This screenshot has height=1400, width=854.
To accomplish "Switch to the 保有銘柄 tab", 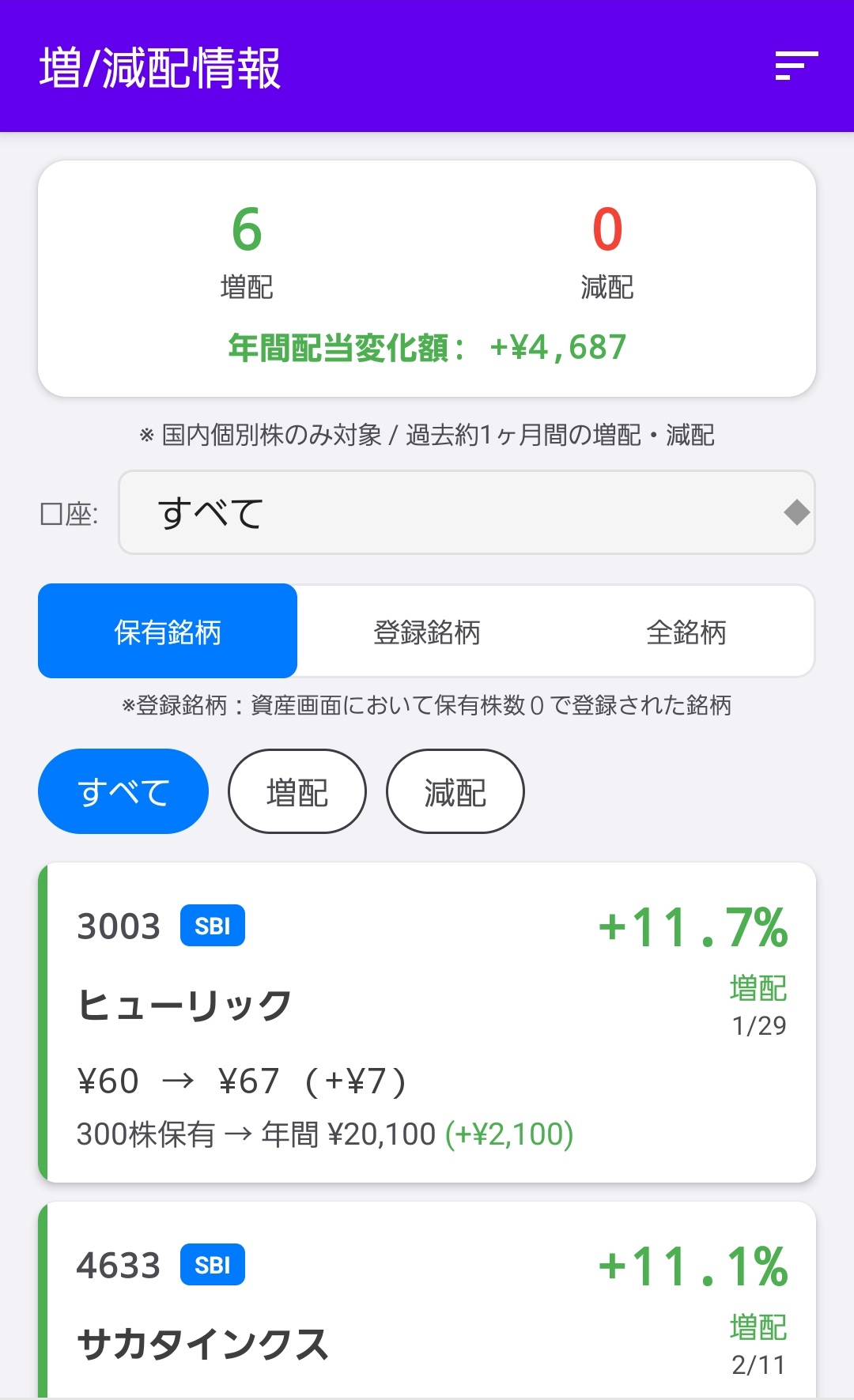I will coord(168,632).
